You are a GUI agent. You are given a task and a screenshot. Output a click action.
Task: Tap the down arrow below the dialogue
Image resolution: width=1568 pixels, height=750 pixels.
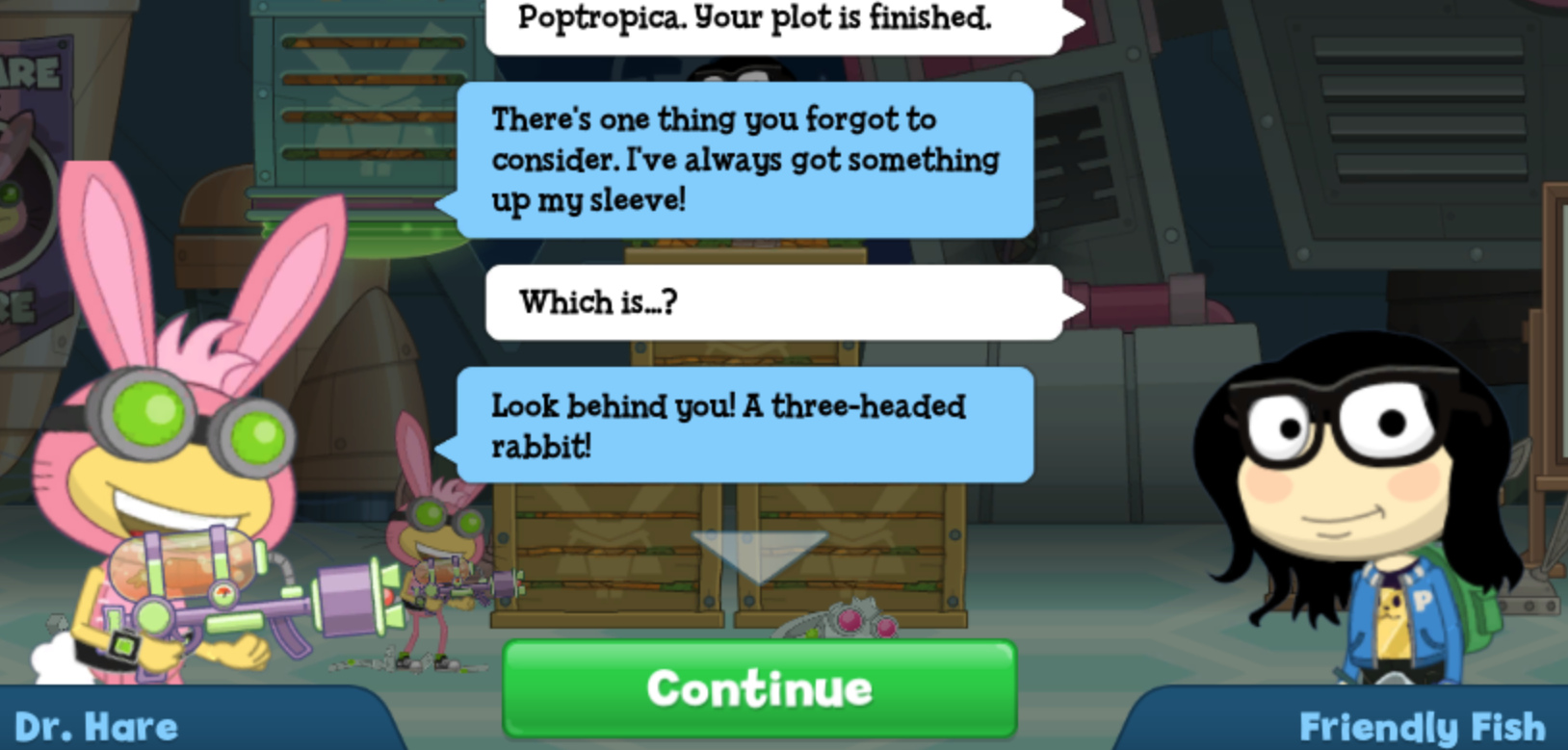[x=760, y=554]
